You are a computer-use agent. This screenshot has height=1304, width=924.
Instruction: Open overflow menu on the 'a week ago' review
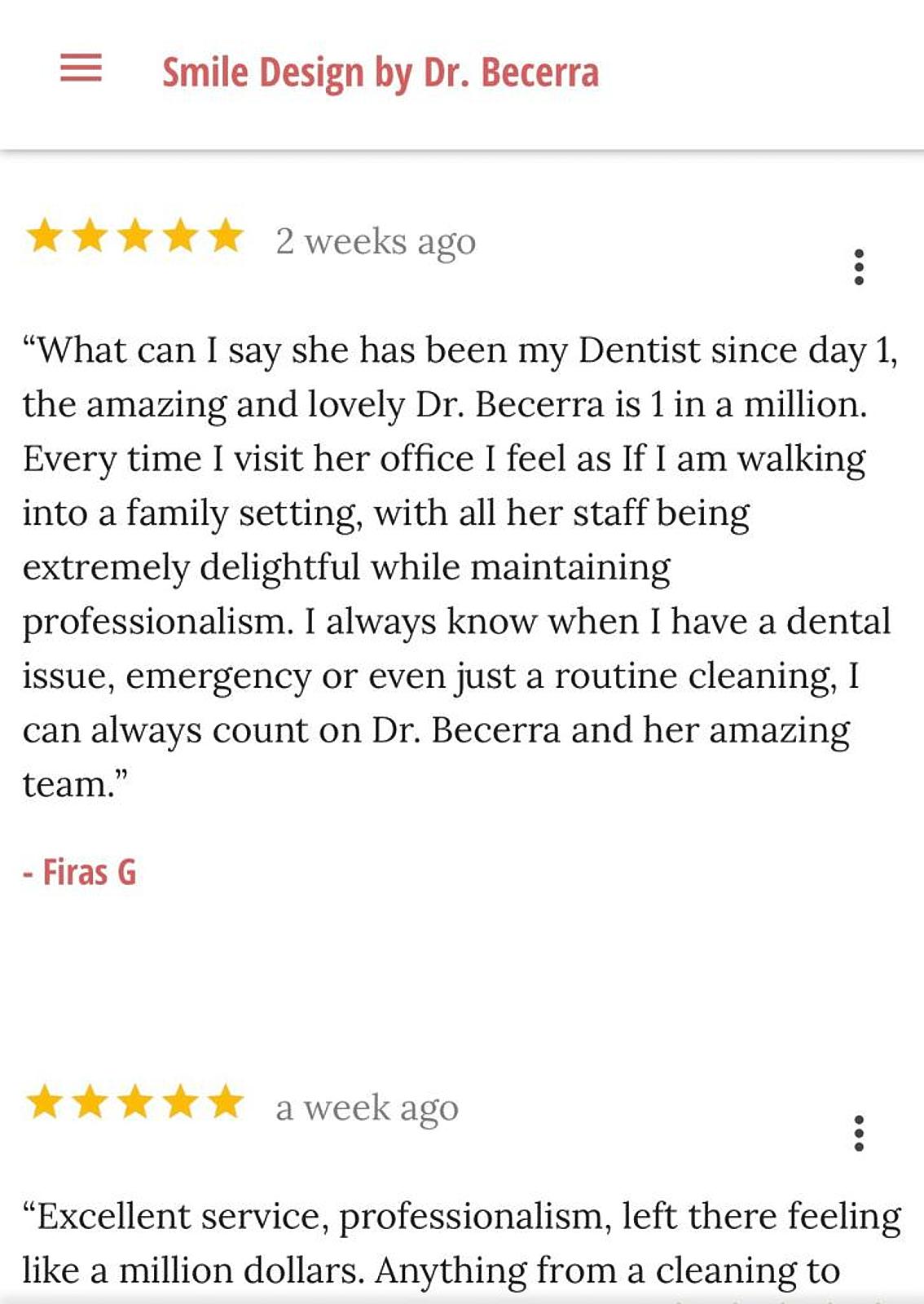(858, 1134)
